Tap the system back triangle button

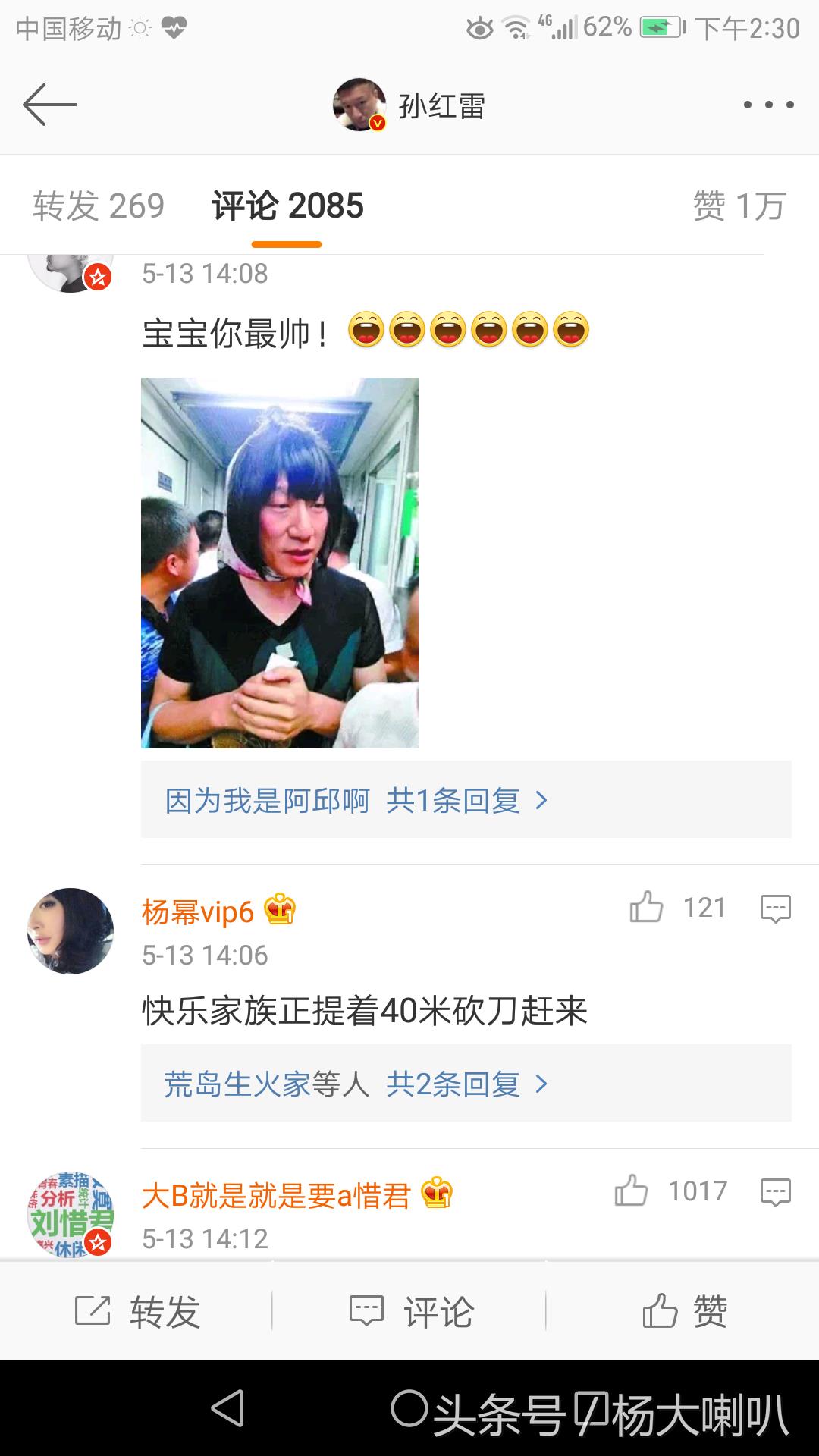click(227, 1409)
